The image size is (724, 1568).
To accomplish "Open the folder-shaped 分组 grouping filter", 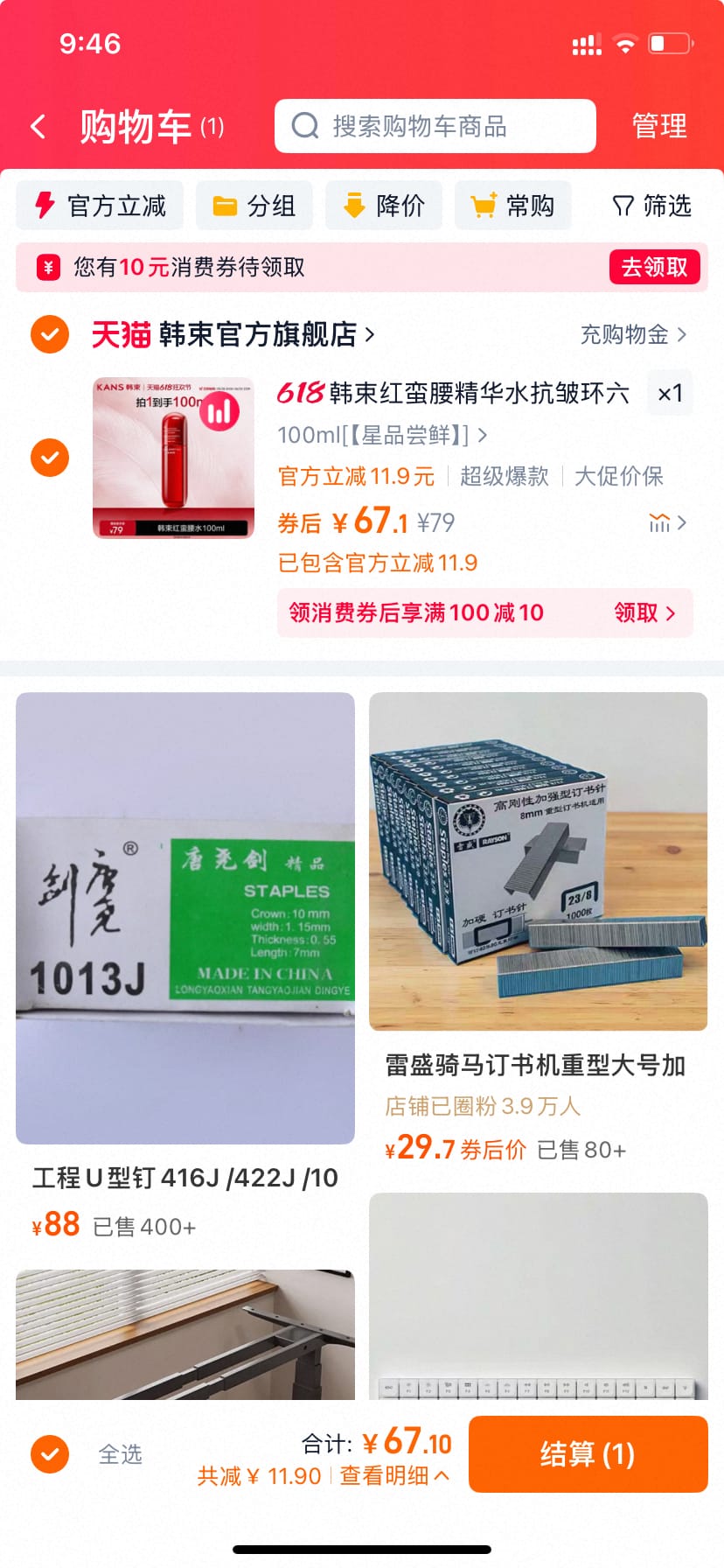I will coord(254,206).
